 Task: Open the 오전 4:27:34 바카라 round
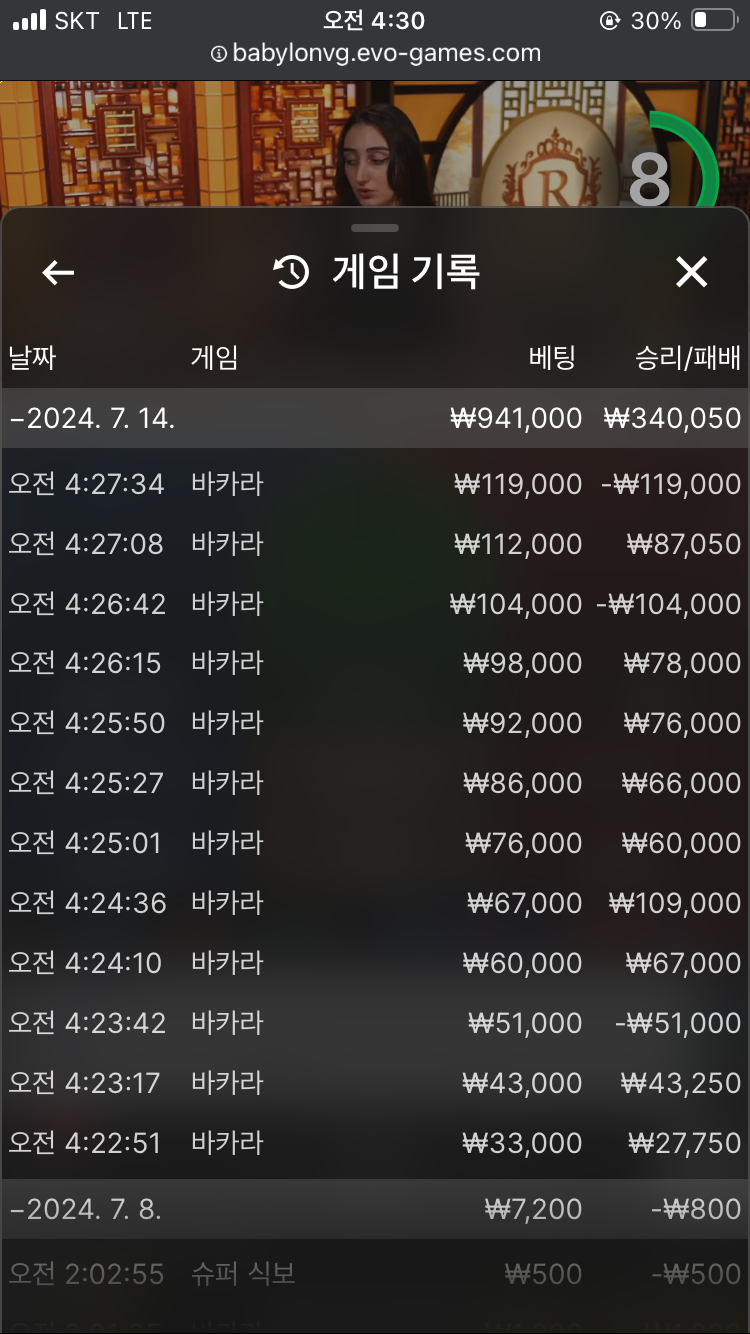click(375, 484)
